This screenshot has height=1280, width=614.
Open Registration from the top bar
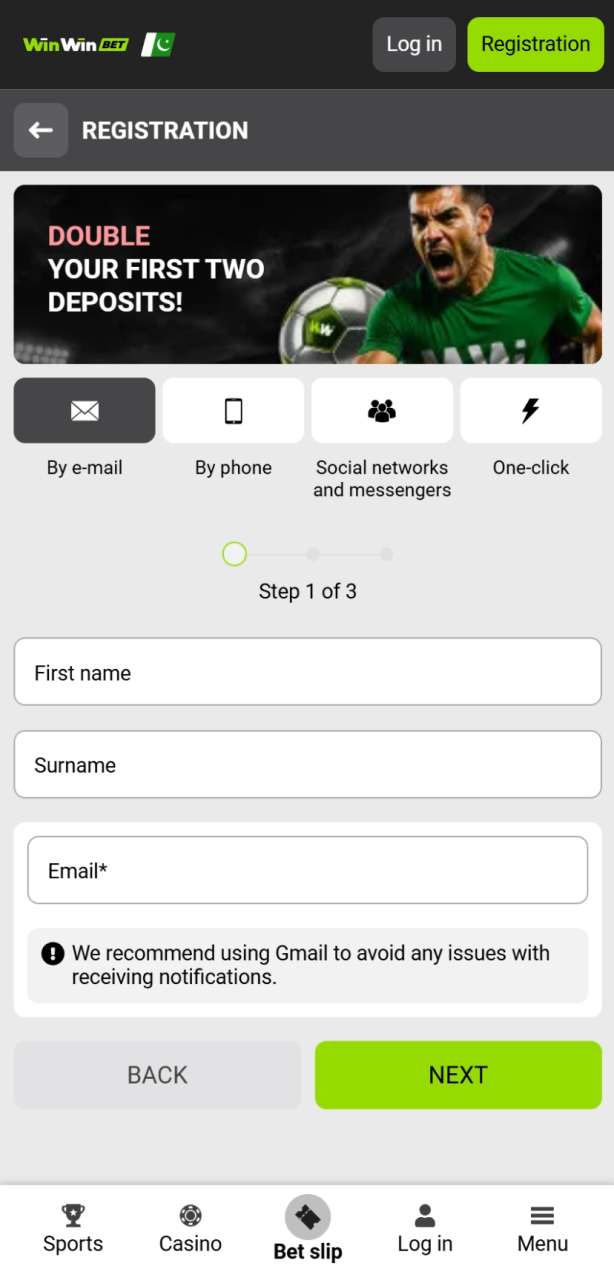[x=535, y=44]
